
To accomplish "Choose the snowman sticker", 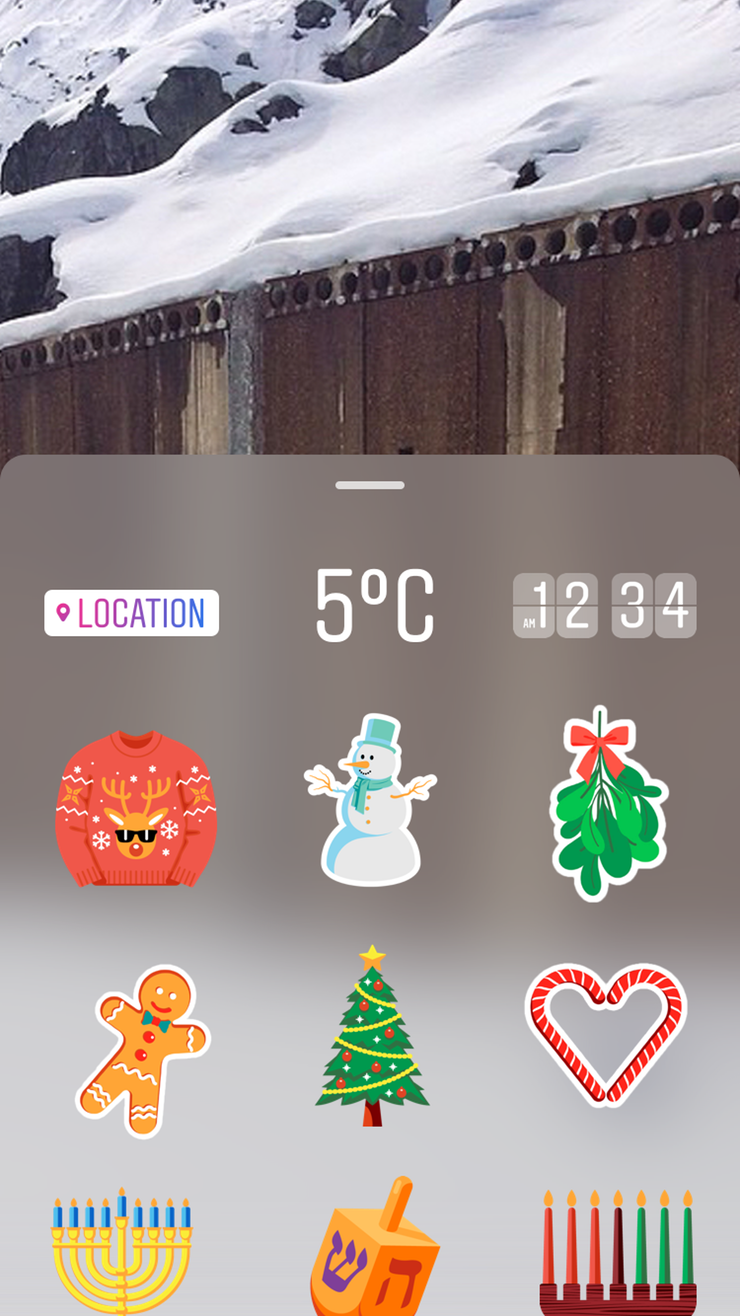I will coord(369,800).
